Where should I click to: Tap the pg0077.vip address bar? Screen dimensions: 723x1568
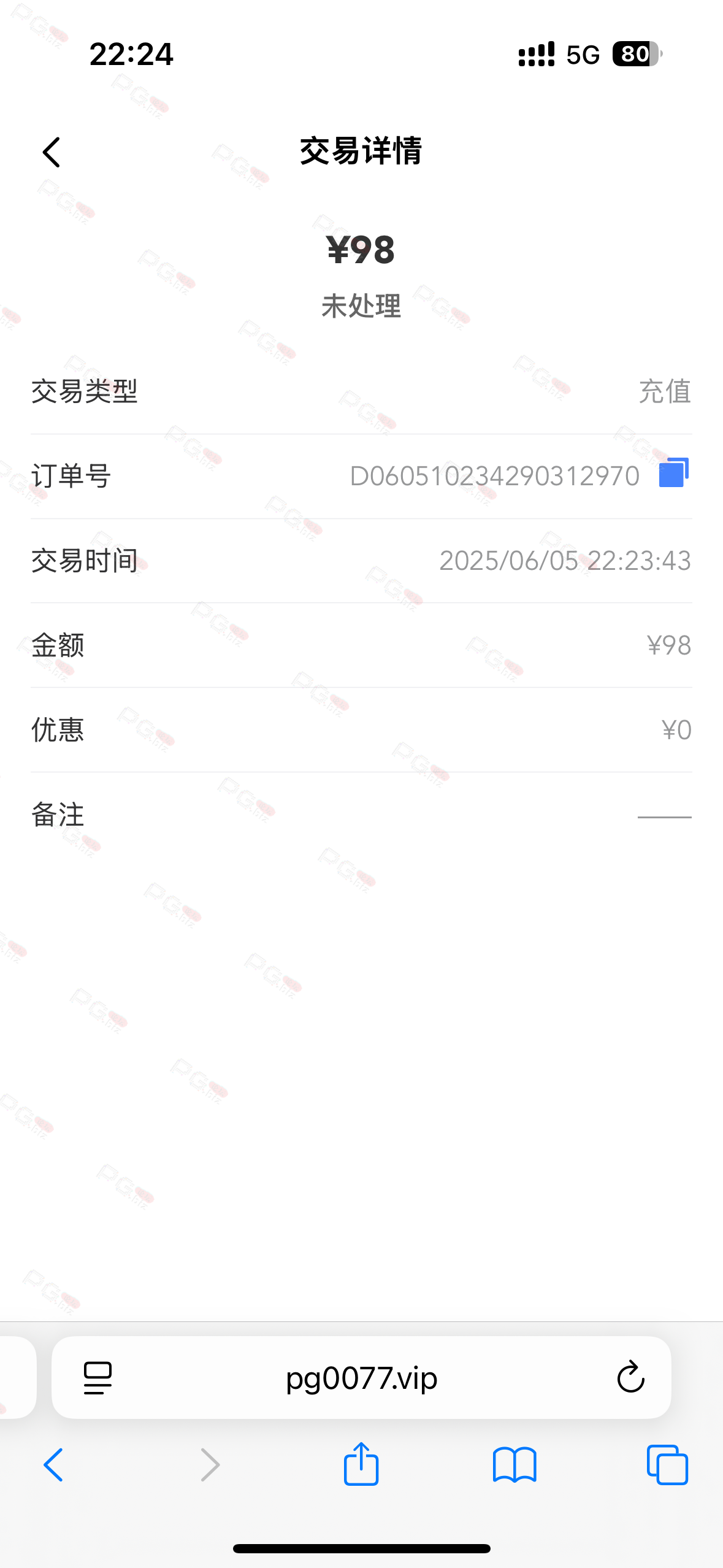[x=361, y=1378]
